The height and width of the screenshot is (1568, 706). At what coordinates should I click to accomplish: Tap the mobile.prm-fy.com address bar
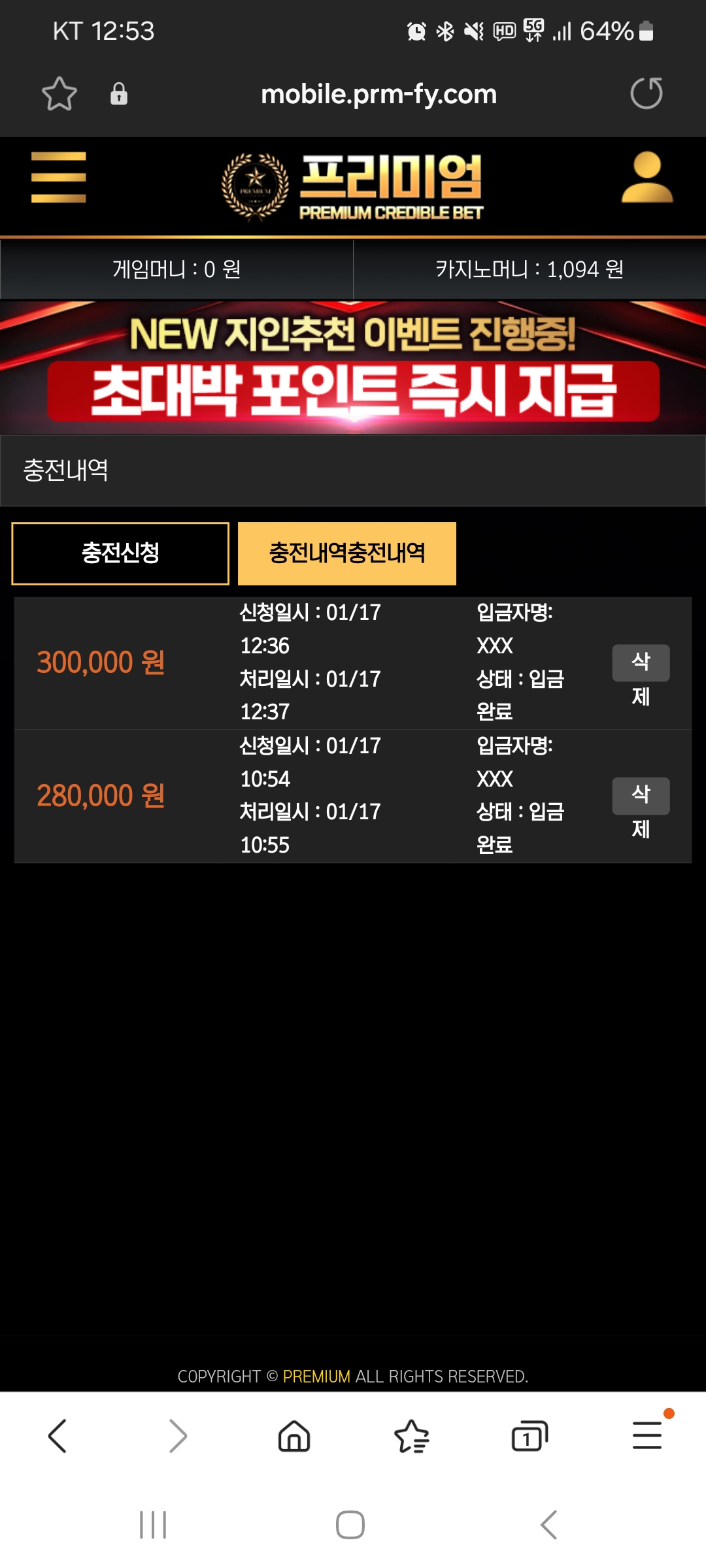[378, 94]
